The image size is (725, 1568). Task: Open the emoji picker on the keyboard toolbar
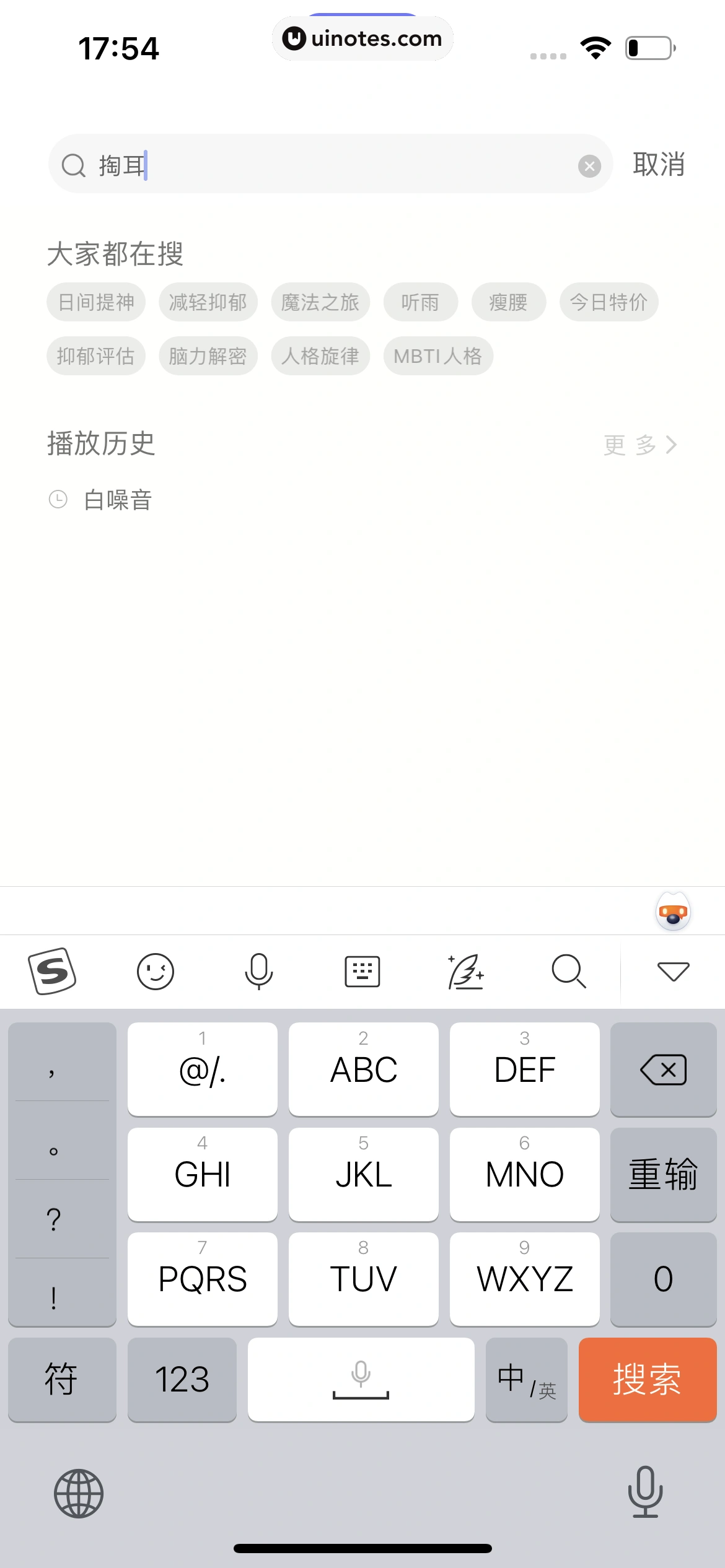pos(156,971)
